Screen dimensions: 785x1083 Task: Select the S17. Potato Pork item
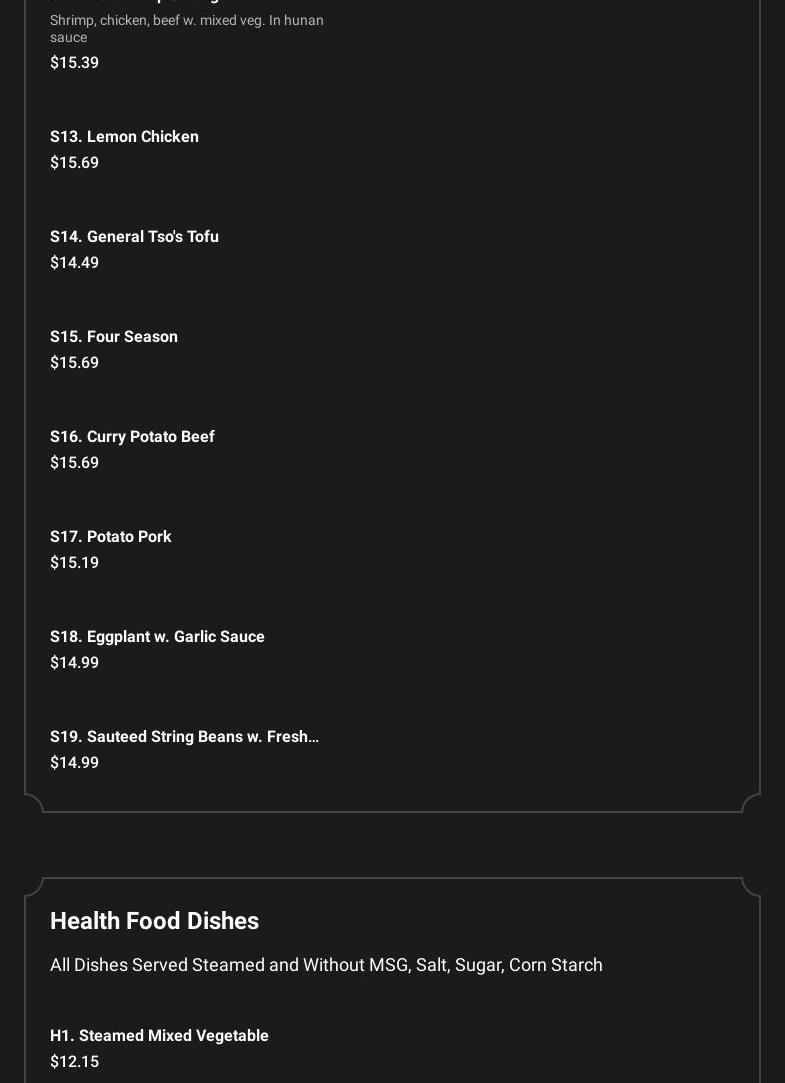111,537
